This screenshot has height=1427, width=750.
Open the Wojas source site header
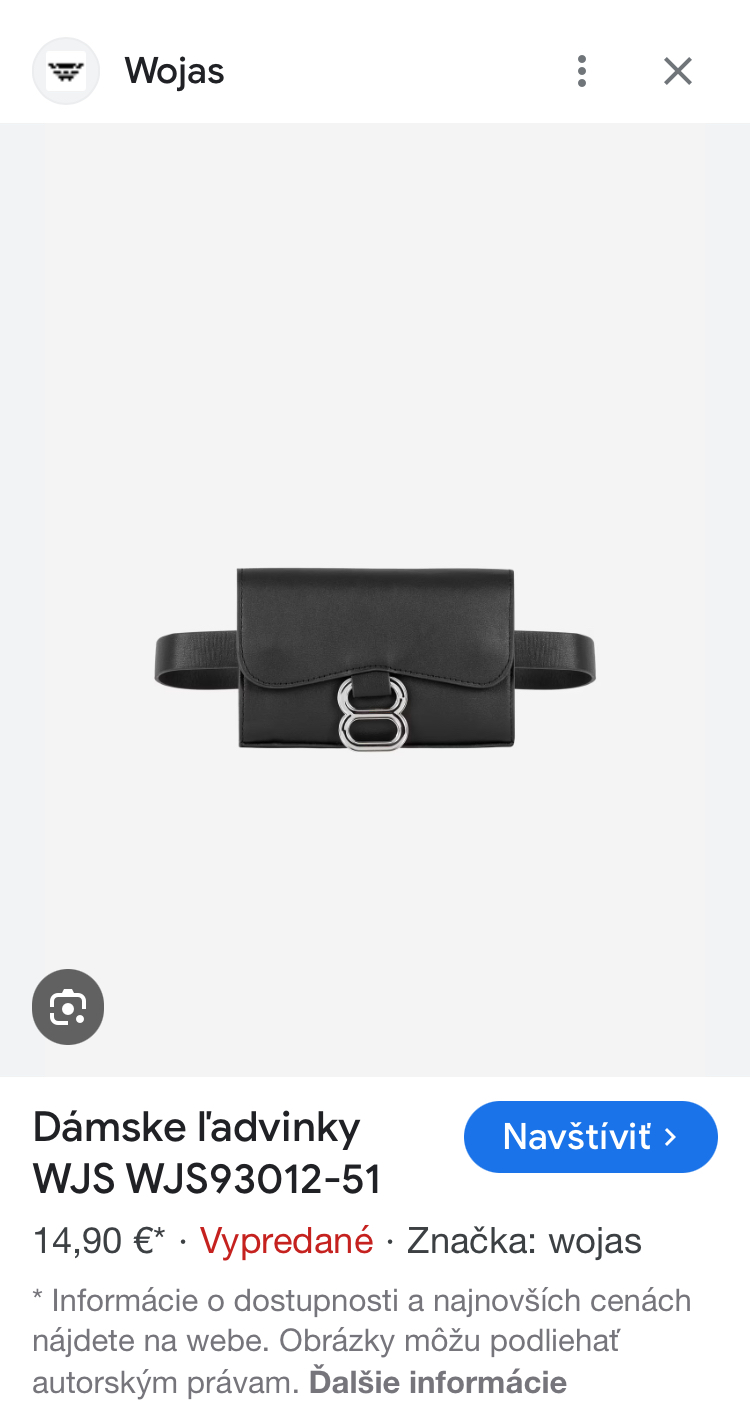(x=174, y=72)
